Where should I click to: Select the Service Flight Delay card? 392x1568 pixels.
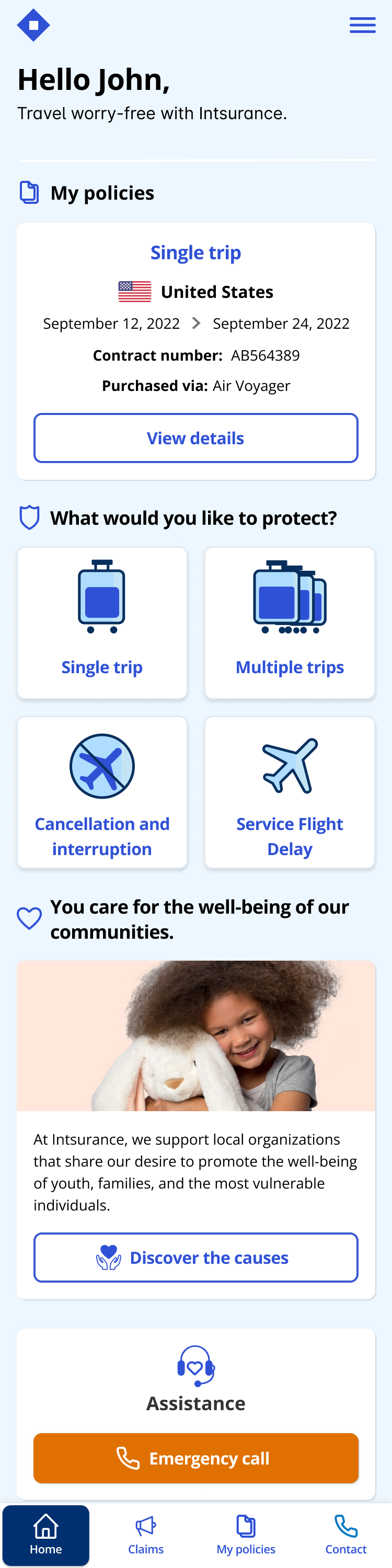pos(290,792)
